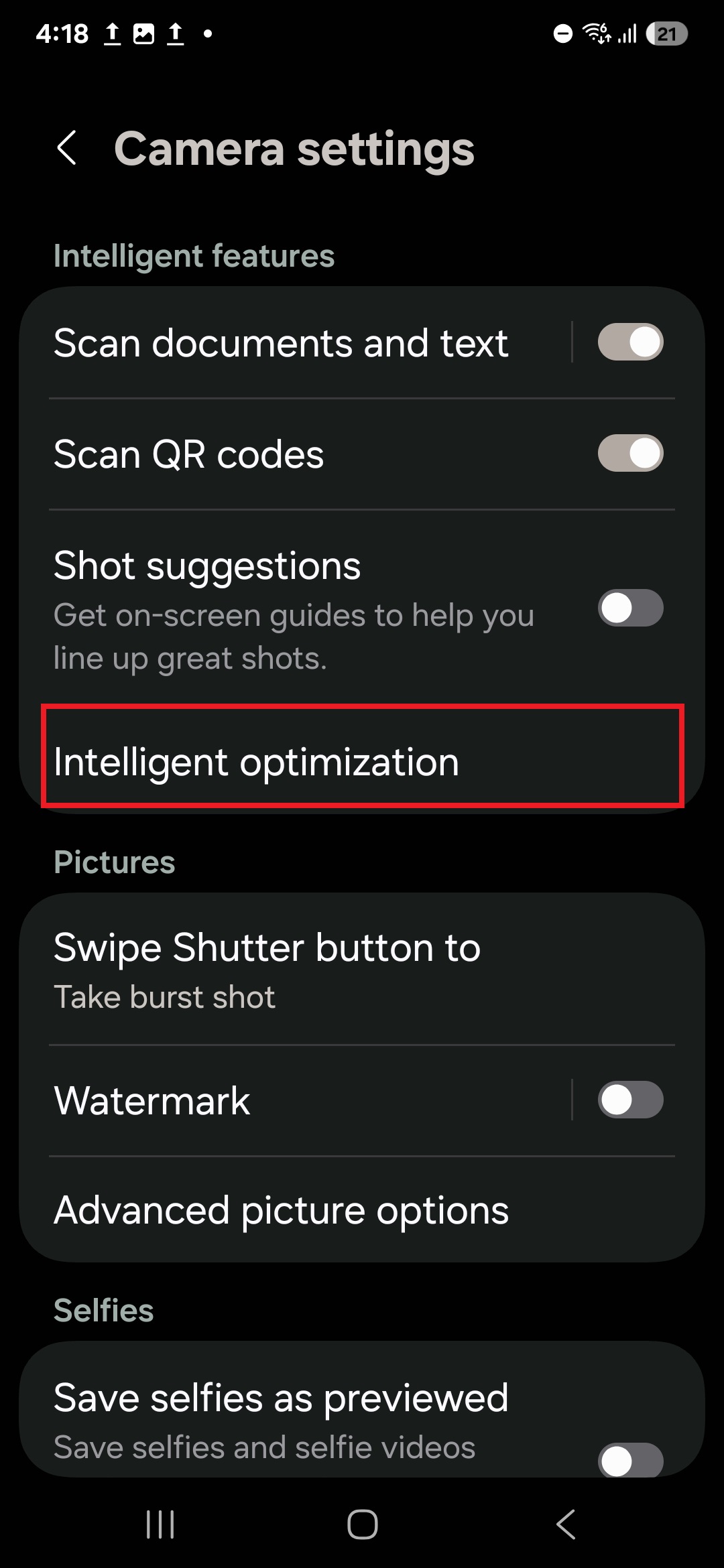Open Intelligent optimization
The image size is (724, 1568).
click(x=362, y=762)
